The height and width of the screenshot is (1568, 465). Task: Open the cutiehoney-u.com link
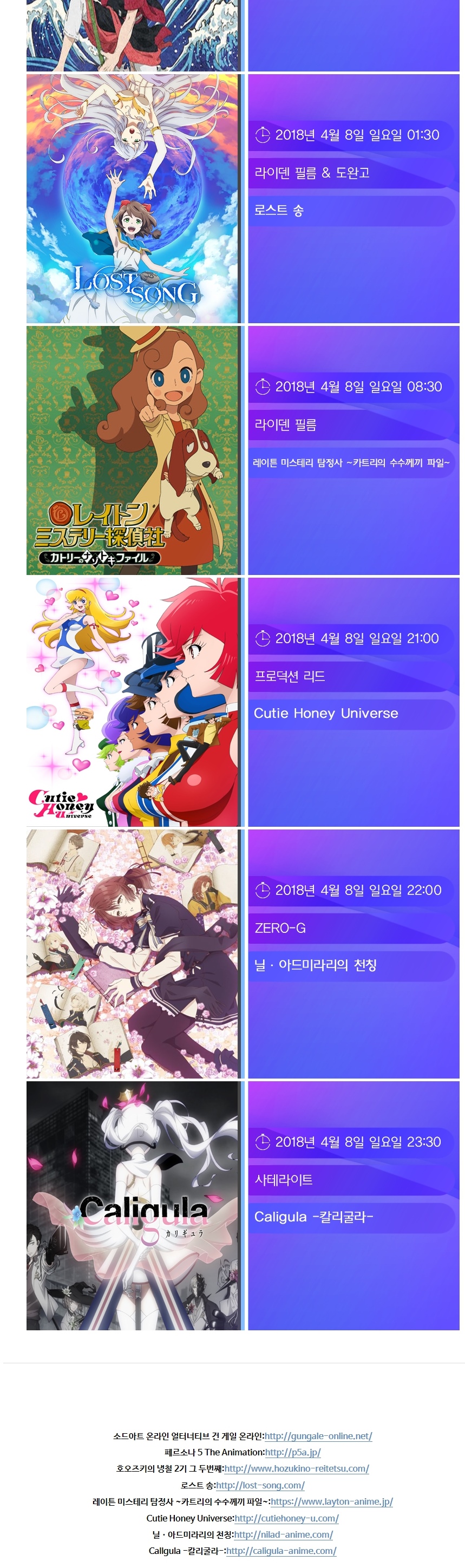pyautogui.click(x=287, y=1518)
